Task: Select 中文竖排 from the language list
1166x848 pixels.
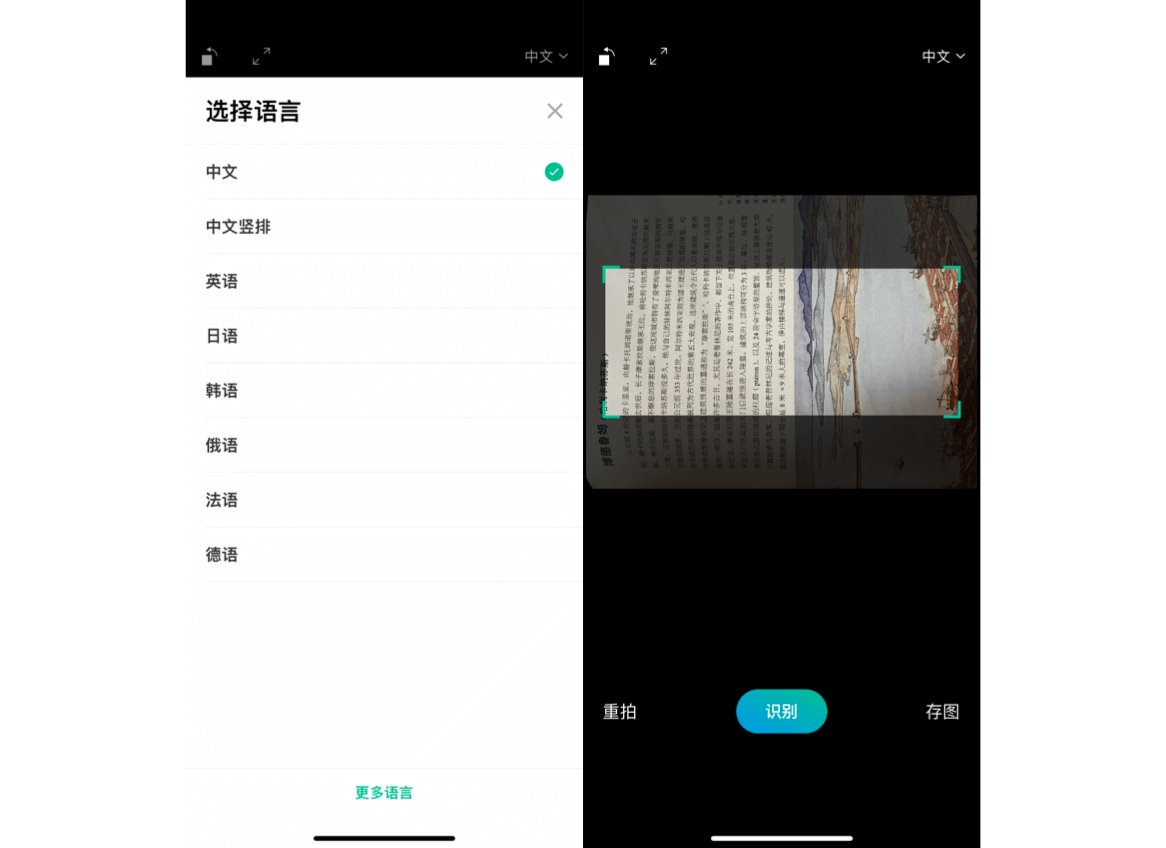Action: (238, 227)
